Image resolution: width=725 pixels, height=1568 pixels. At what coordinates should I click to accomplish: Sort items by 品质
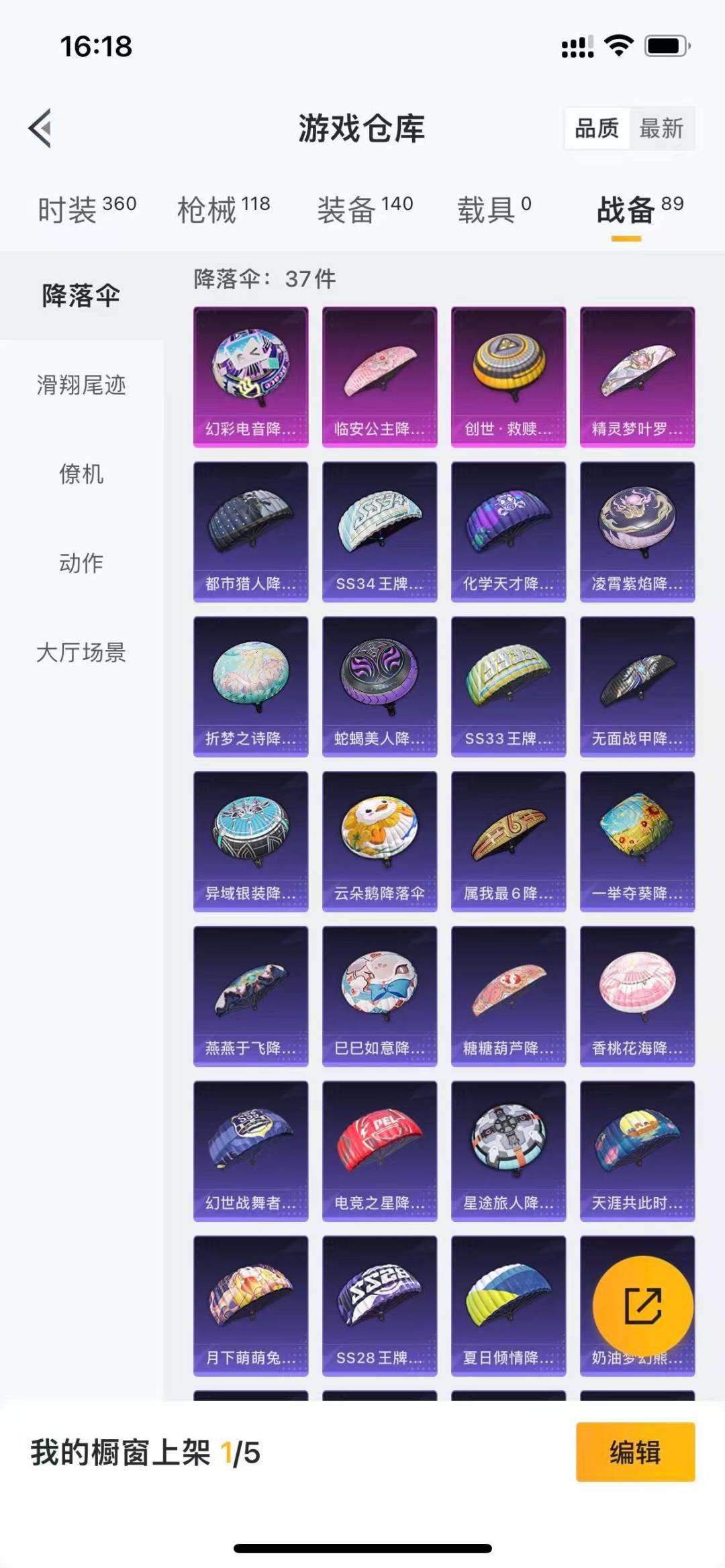coord(597,127)
